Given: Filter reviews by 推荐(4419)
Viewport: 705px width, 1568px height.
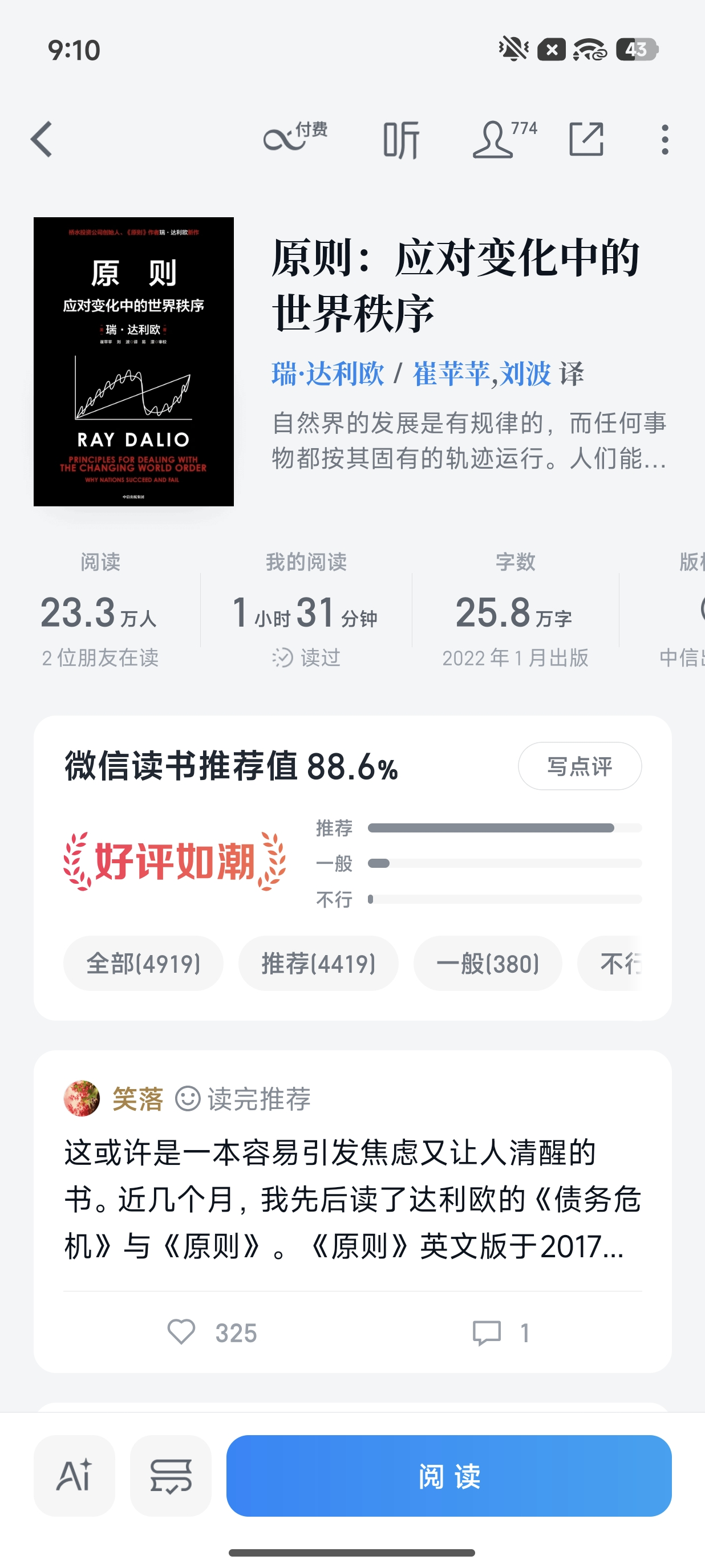Looking at the screenshot, I should [318, 963].
